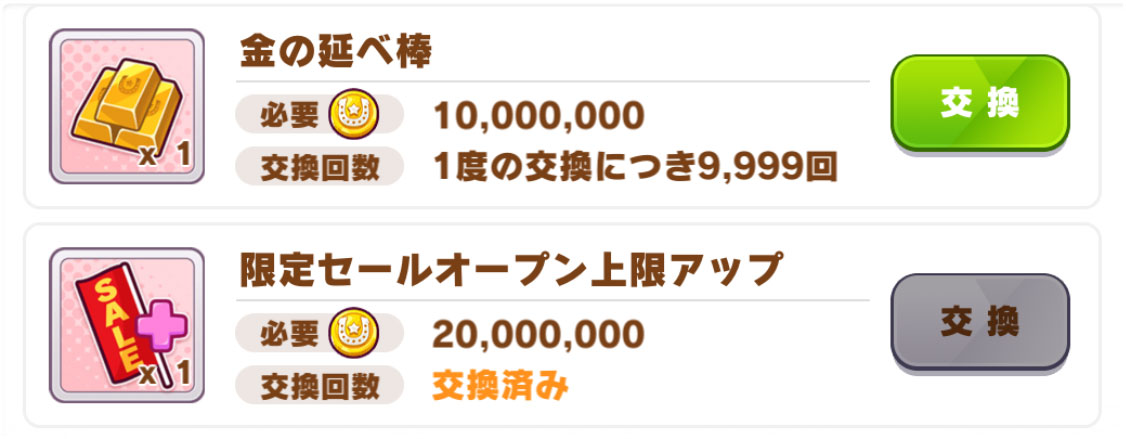1126x439 pixels.
Task: Tap the gray 交換 button for 限定セールオープン上限アップ
Action: tap(979, 322)
